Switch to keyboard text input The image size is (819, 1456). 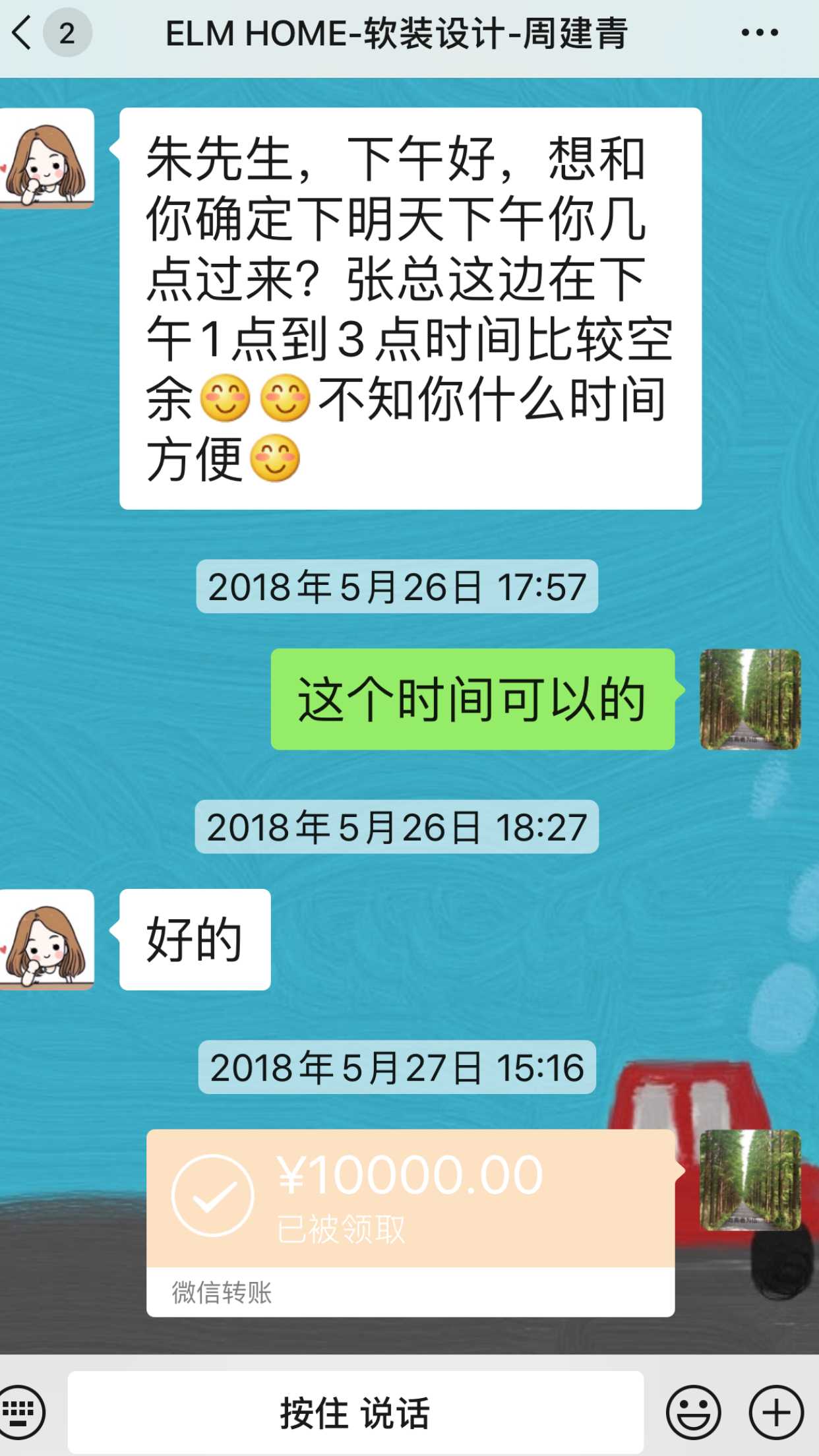(x=22, y=1412)
